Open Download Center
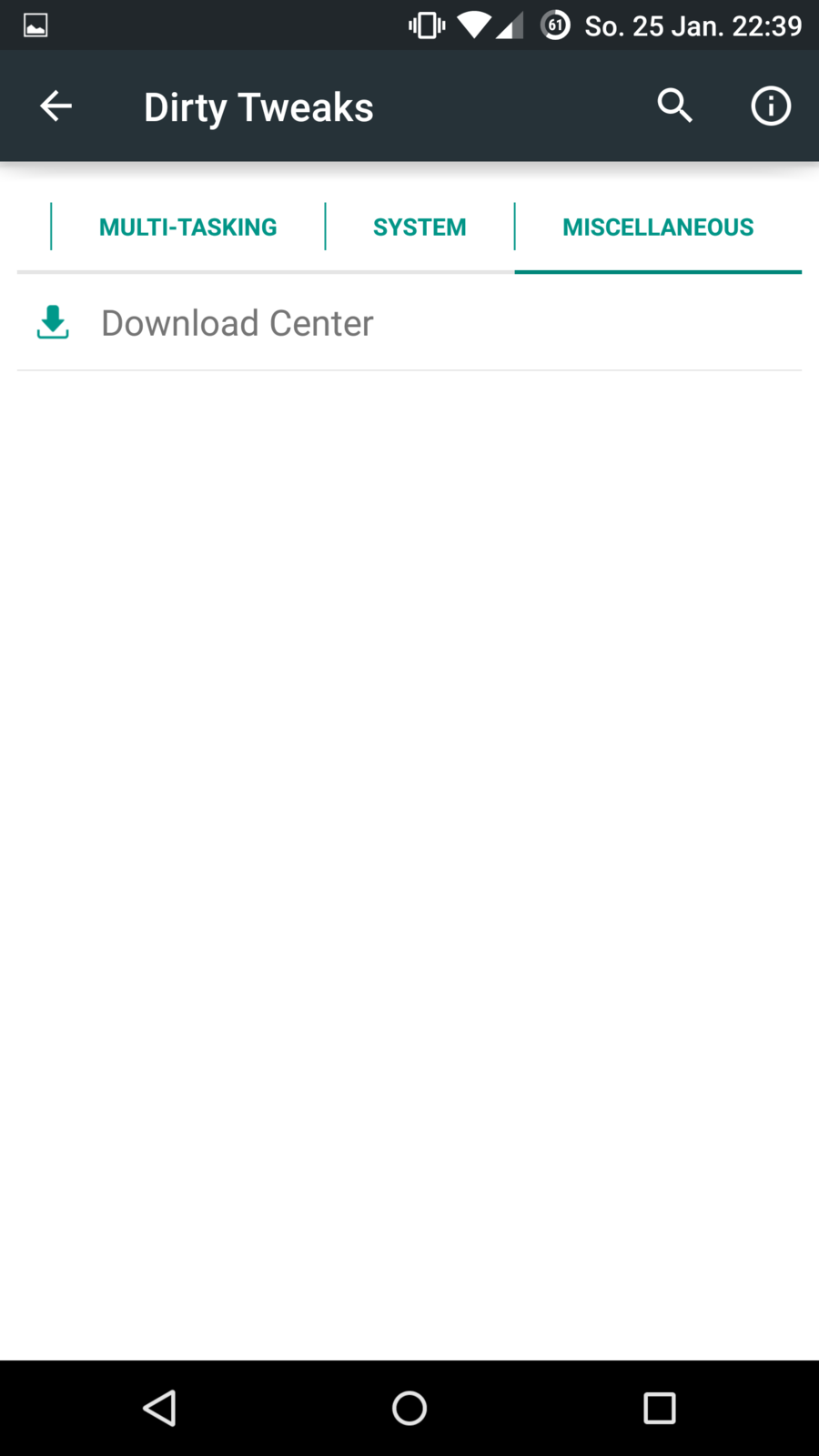Viewport: 819px width, 1456px height. point(237,323)
